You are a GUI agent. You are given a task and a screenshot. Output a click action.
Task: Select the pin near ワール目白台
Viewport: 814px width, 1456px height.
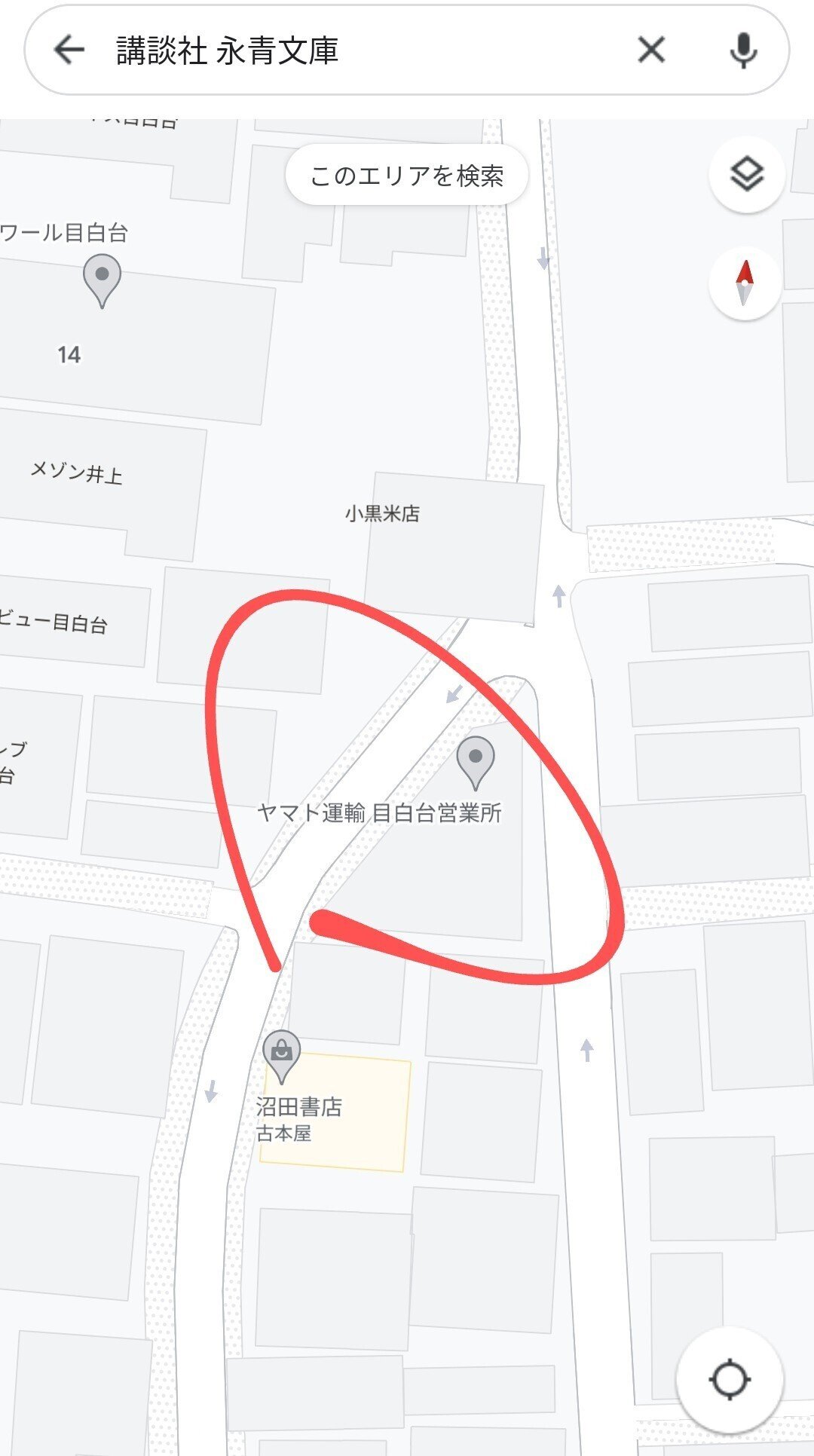click(x=102, y=278)
